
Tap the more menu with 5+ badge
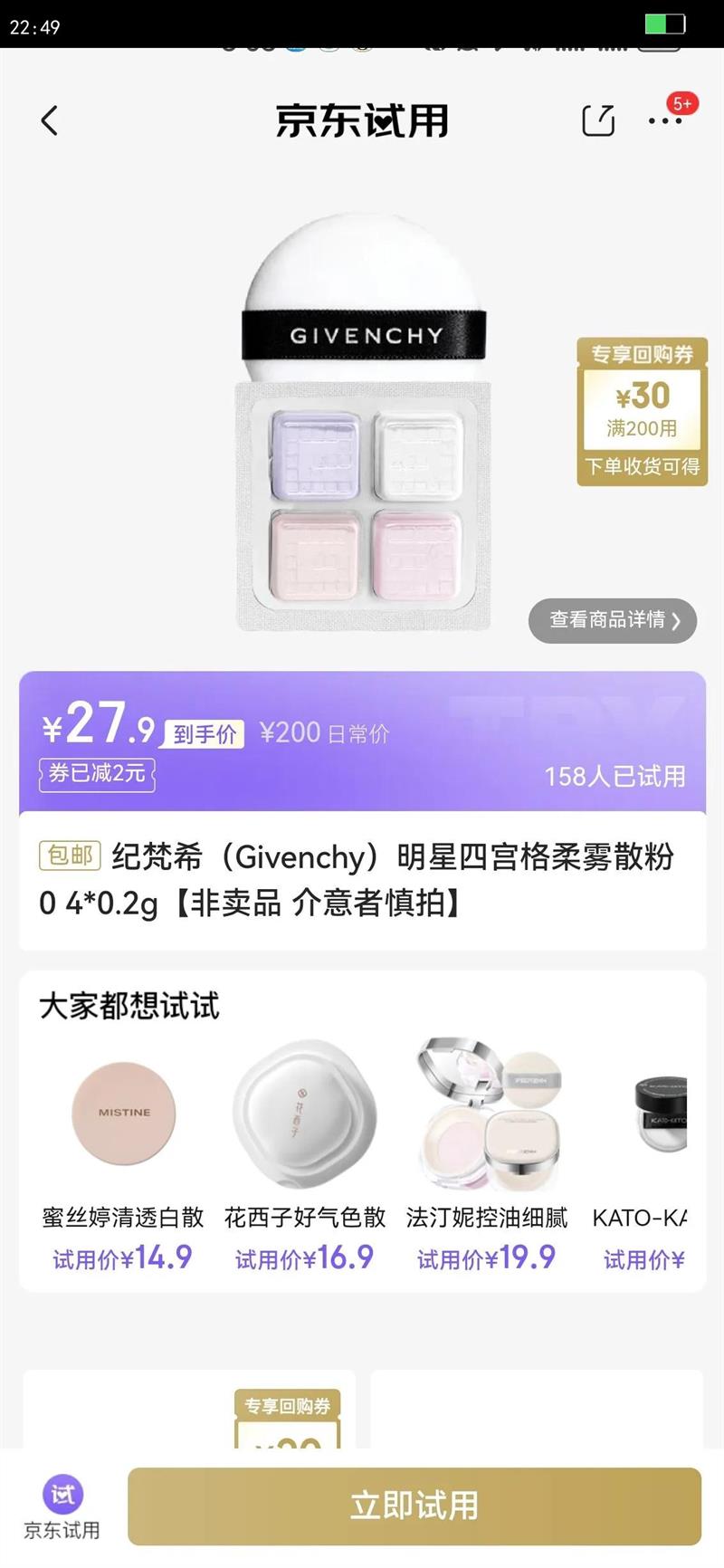pyautogui.click(x=668, y=120)
